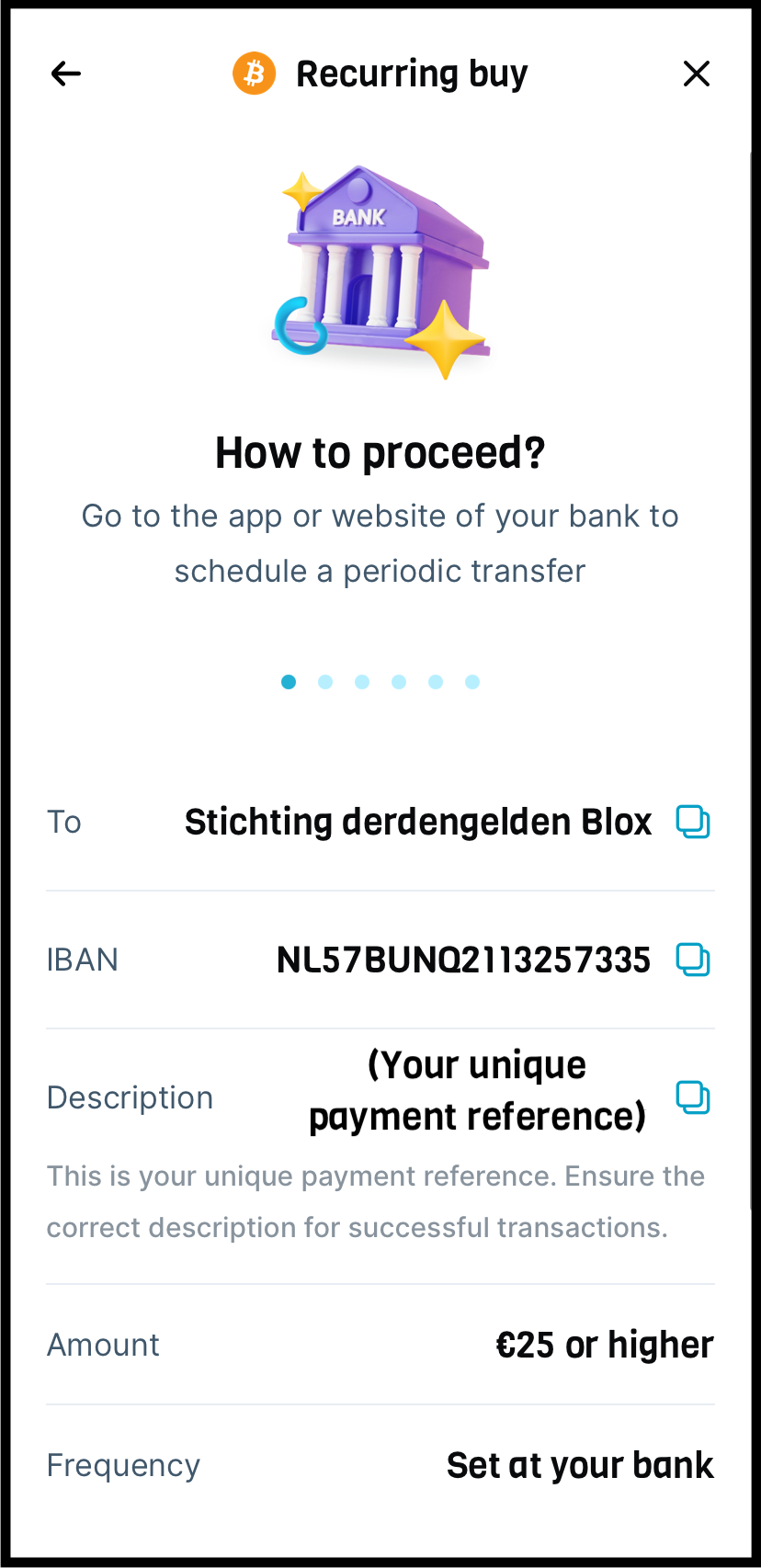Screen dimensions: 761x1568
Task: Close the Recurring buy screen
Action: coord(697,74)
